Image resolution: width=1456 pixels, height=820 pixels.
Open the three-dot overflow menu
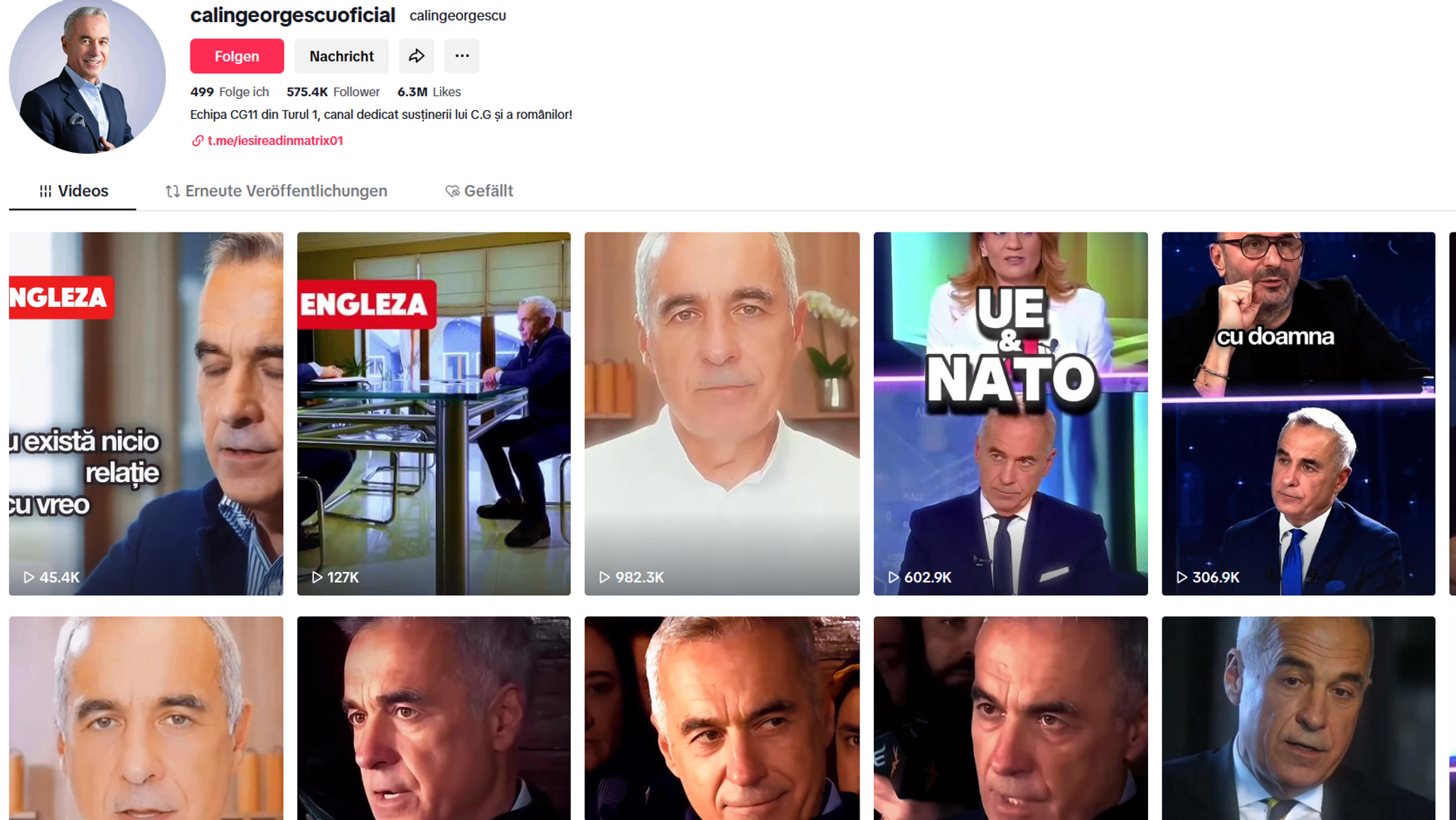click(x=461, y=56)
